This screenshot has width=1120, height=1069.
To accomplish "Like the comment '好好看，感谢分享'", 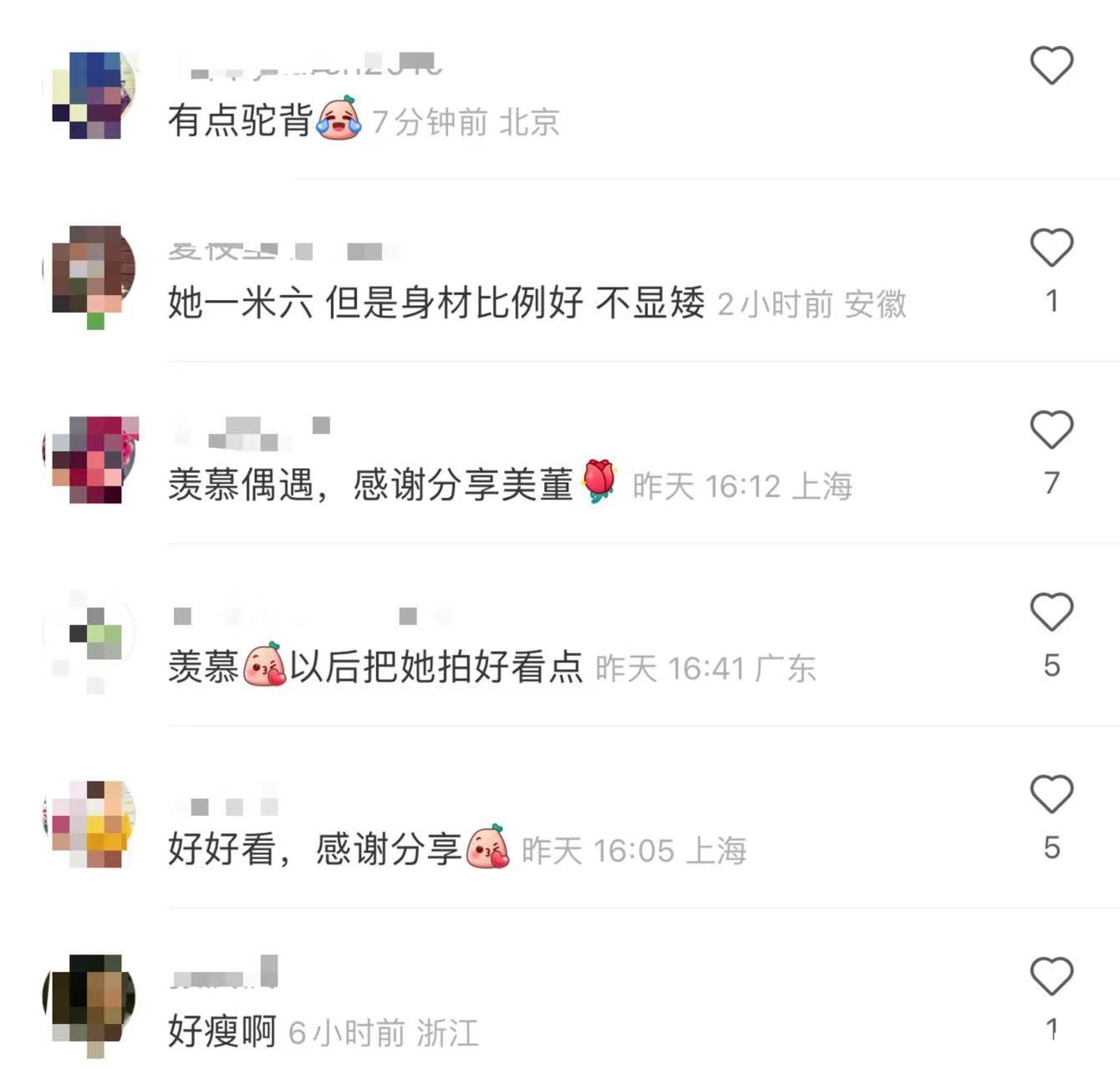I will [x=1051, y=794].
